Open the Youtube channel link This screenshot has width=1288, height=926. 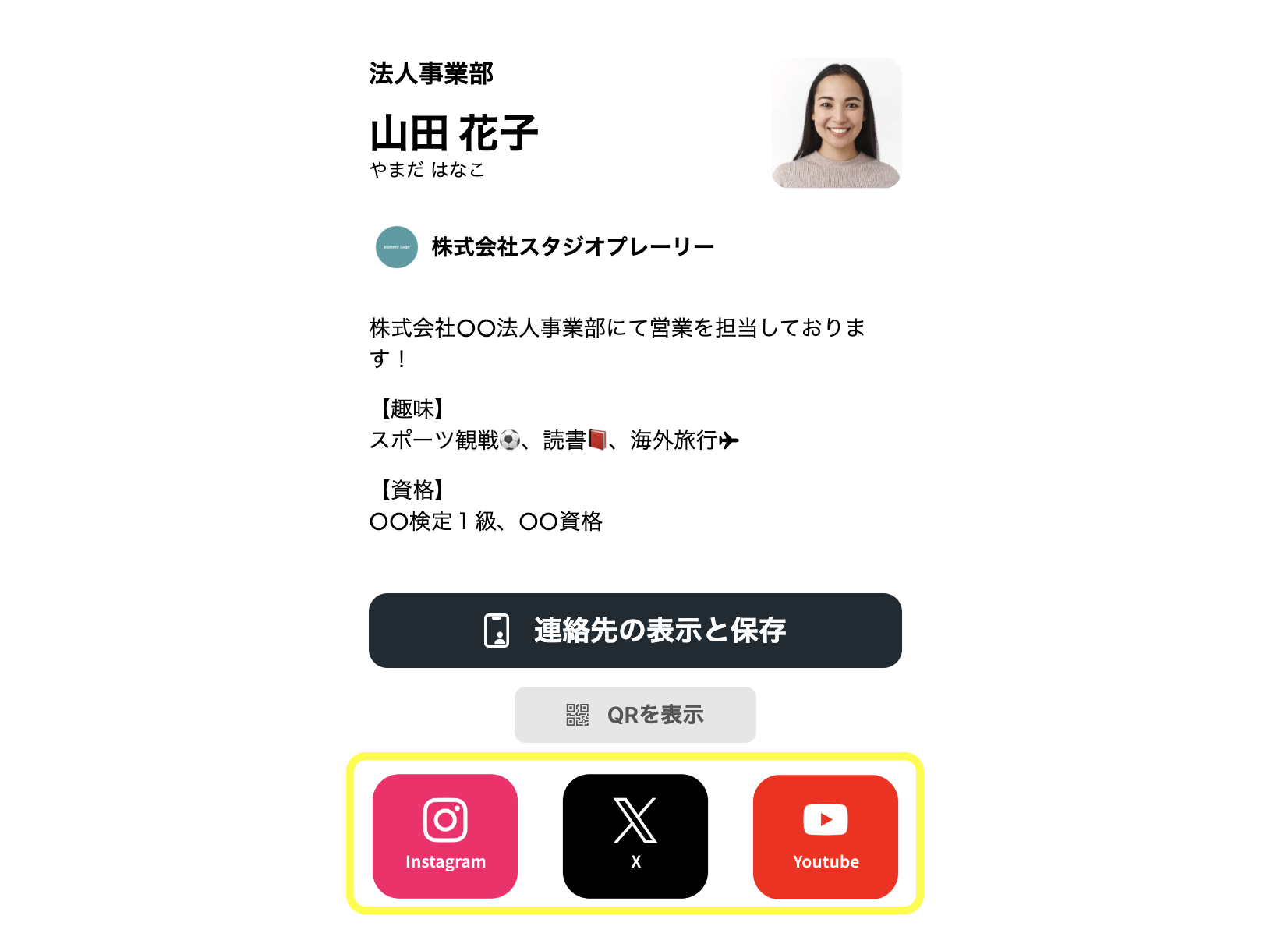pos(825,836)
